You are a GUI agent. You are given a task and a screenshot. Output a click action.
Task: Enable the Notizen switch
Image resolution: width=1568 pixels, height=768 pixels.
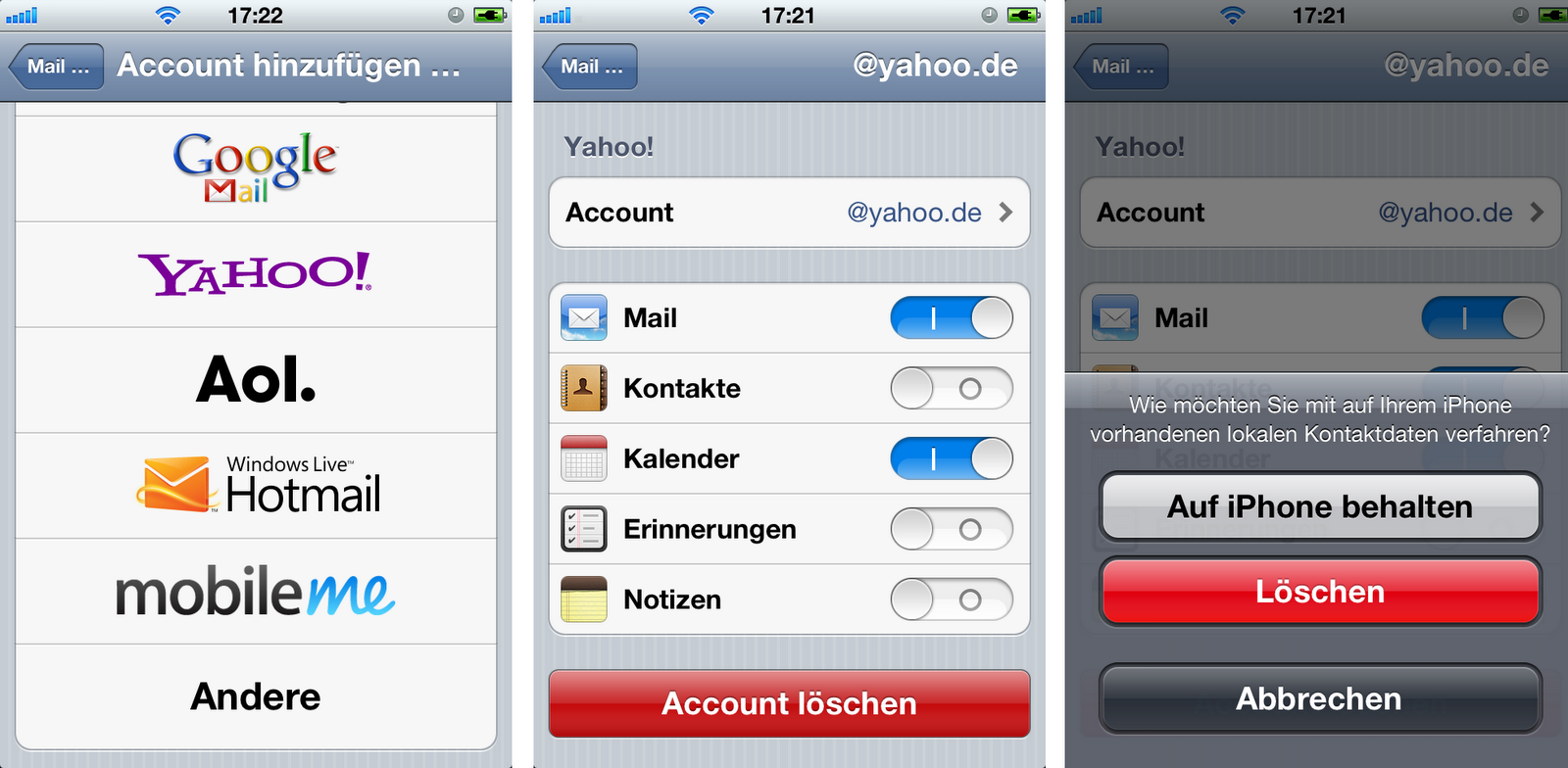tap(951, 600)
